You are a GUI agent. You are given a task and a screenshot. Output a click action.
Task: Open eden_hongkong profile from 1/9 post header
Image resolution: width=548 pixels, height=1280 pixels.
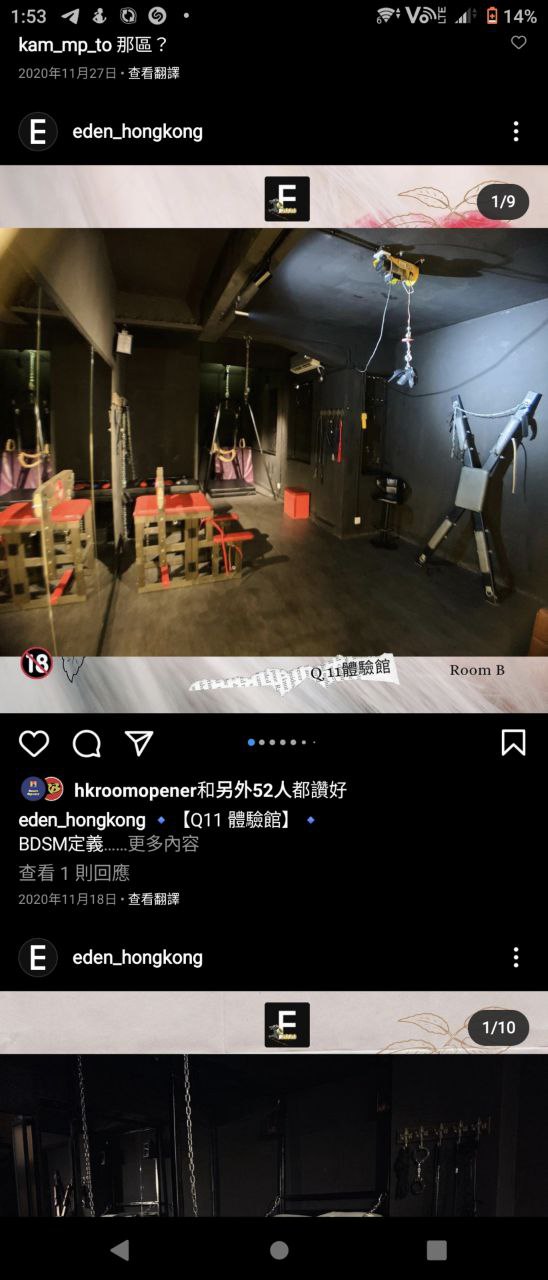point(137,131)
